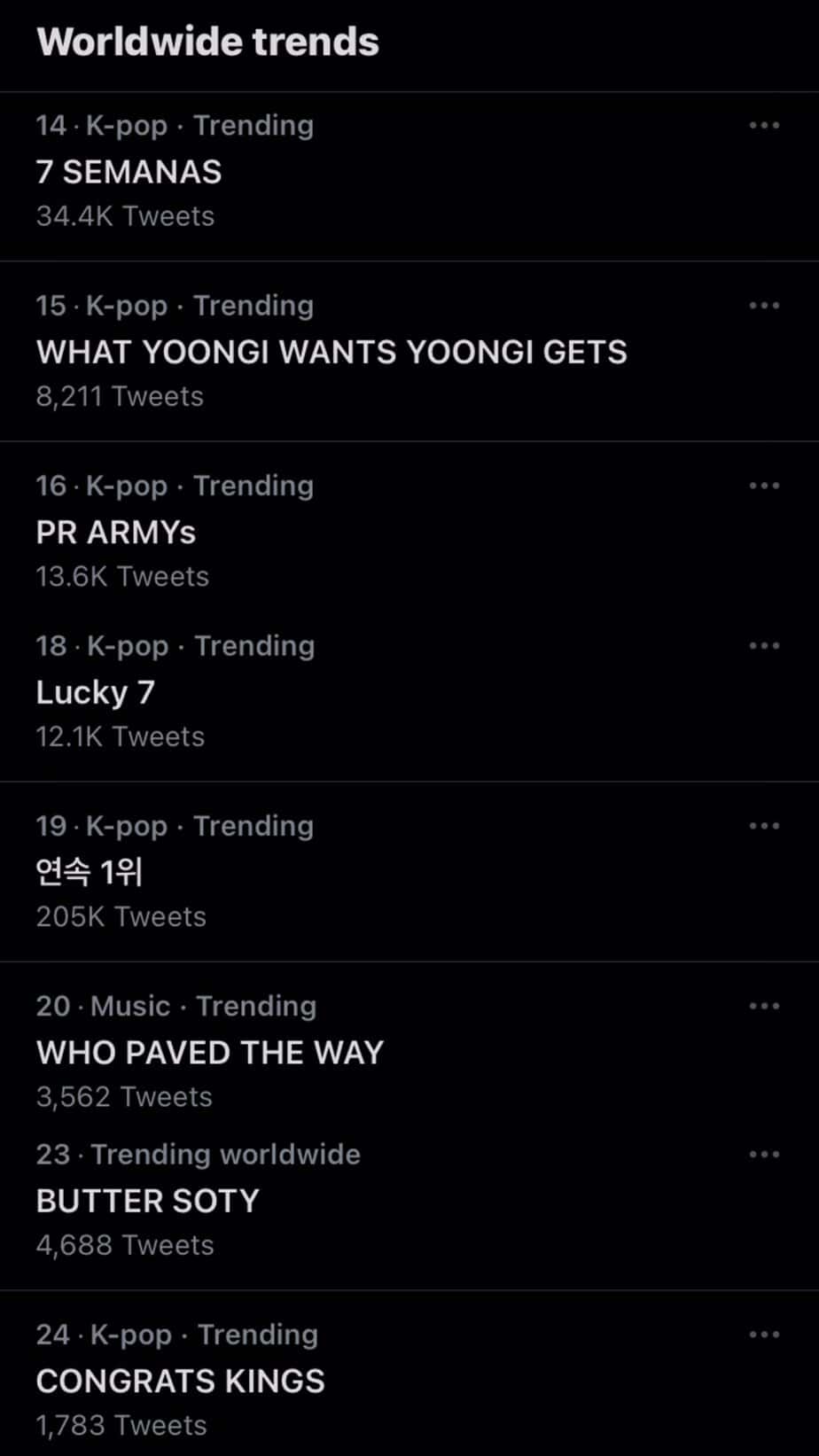819x1456 pixels.
Task: Open the Lucky 7 trend
Action: point(96,692)
